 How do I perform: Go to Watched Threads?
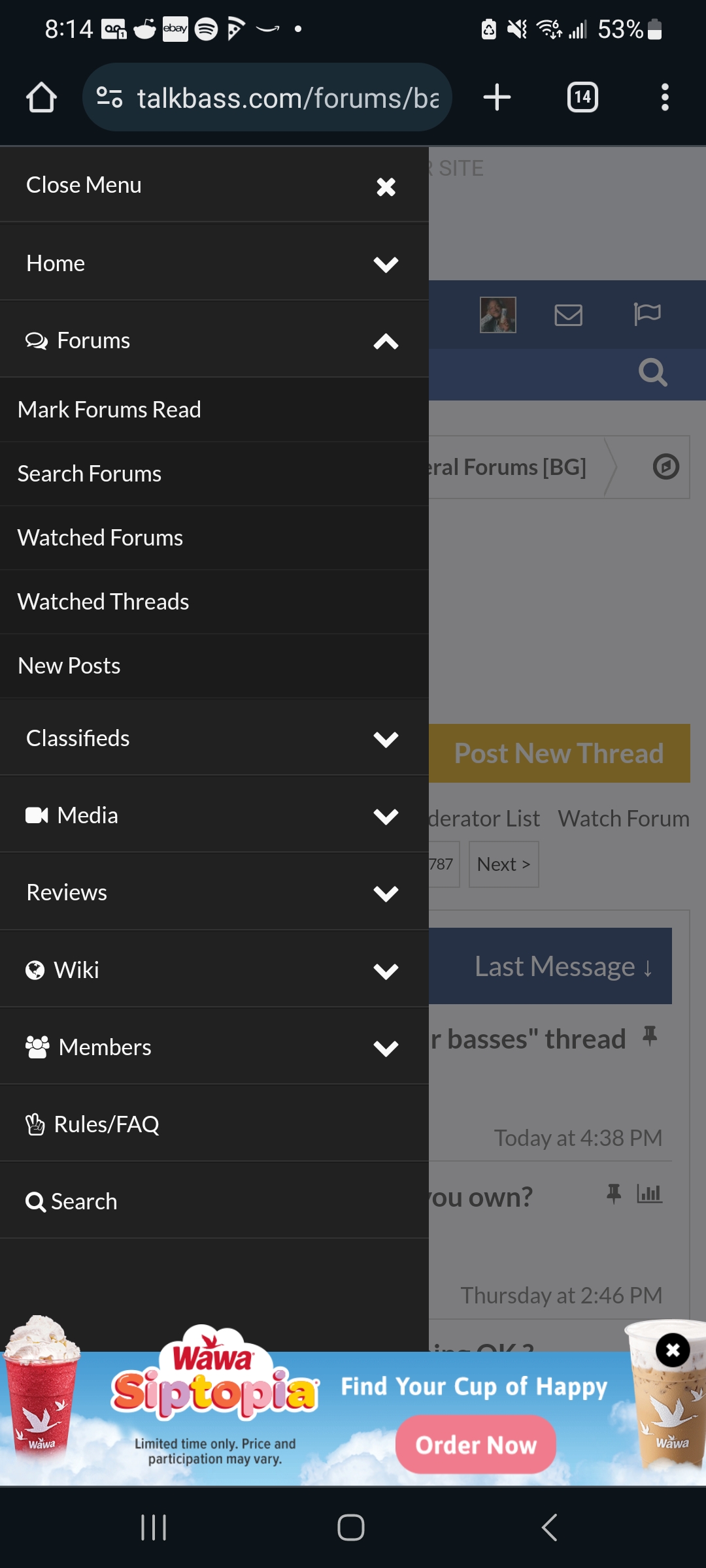(x=214, y=602)
